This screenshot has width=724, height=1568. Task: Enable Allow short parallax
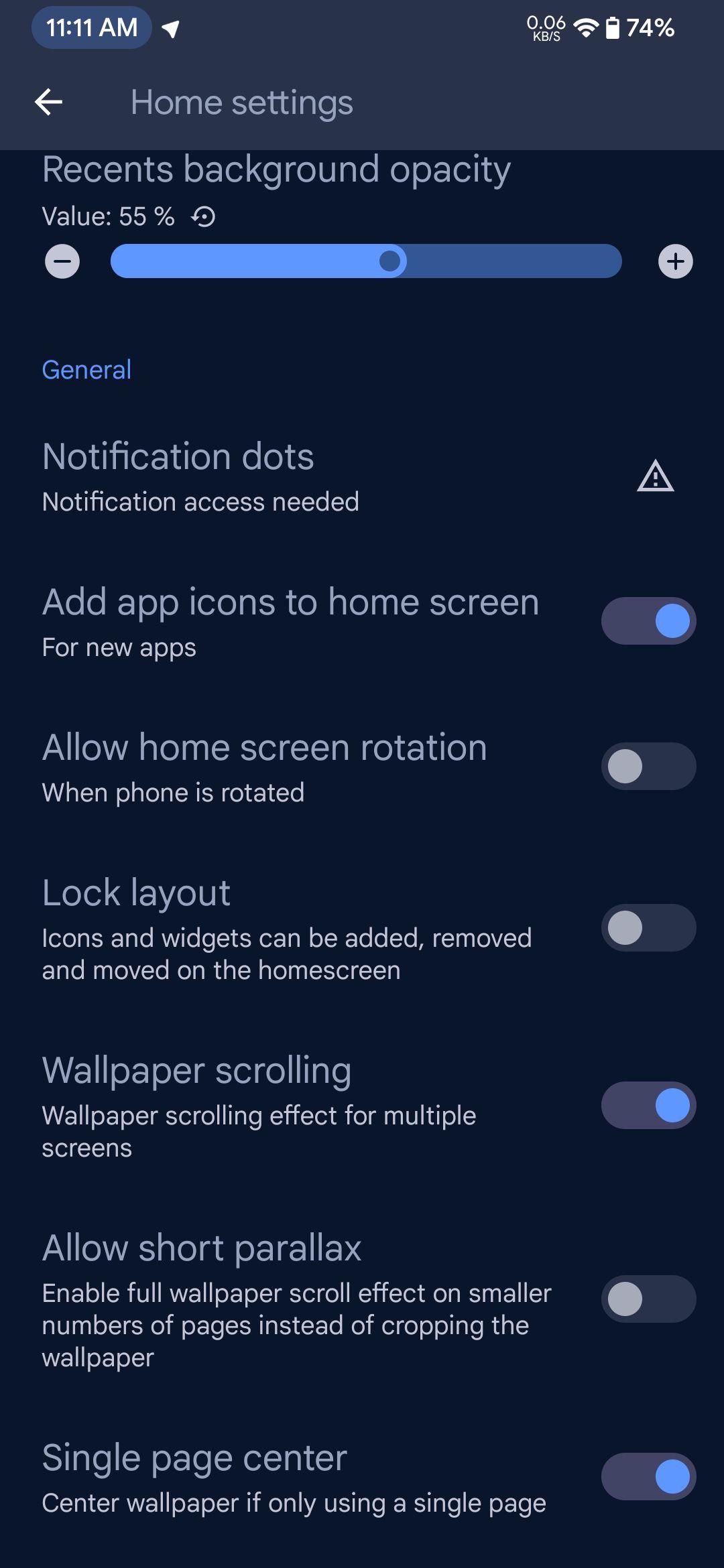pyautogui.click(x=648, y=1299)
